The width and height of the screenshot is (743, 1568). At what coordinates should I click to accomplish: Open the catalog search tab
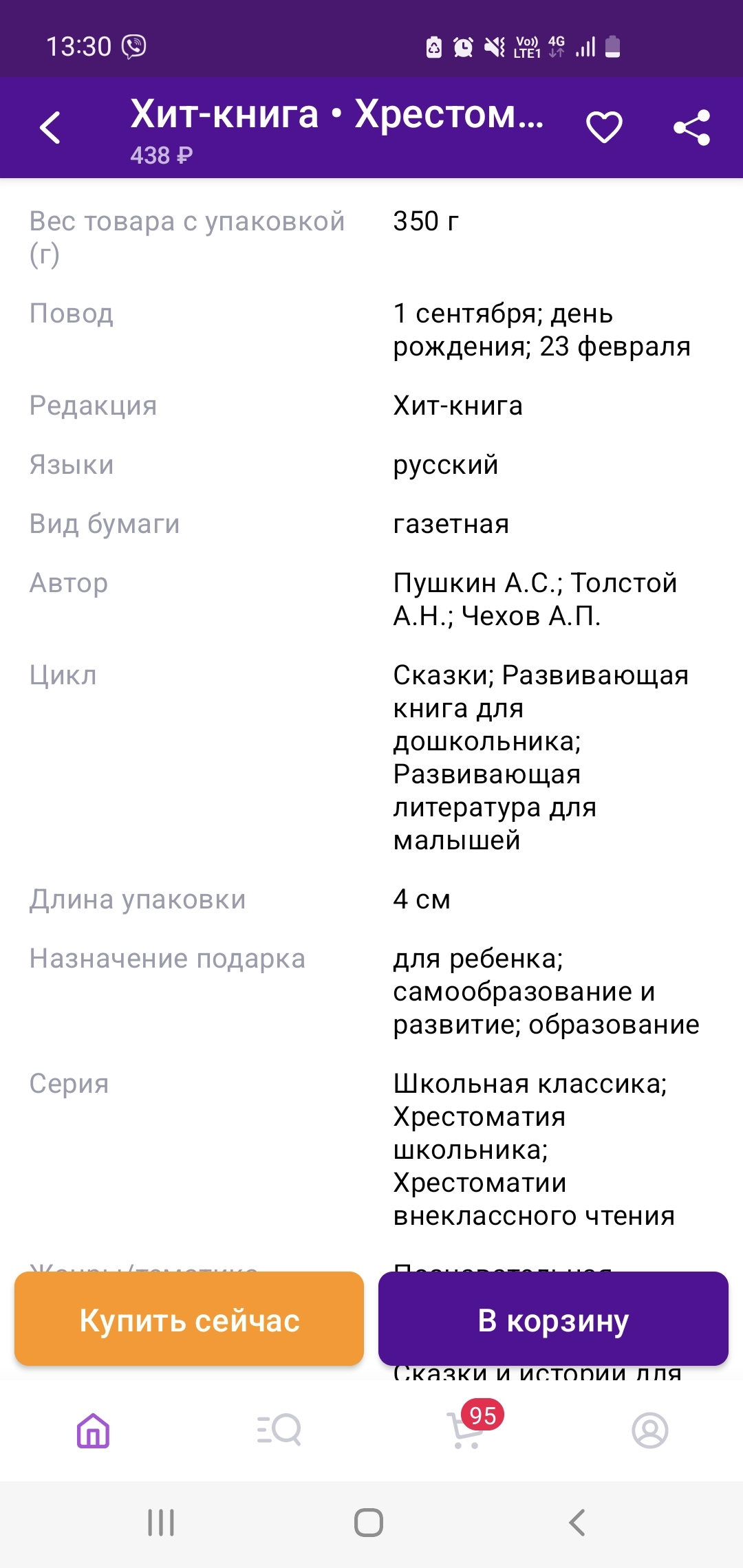(x=279, y=1430)
